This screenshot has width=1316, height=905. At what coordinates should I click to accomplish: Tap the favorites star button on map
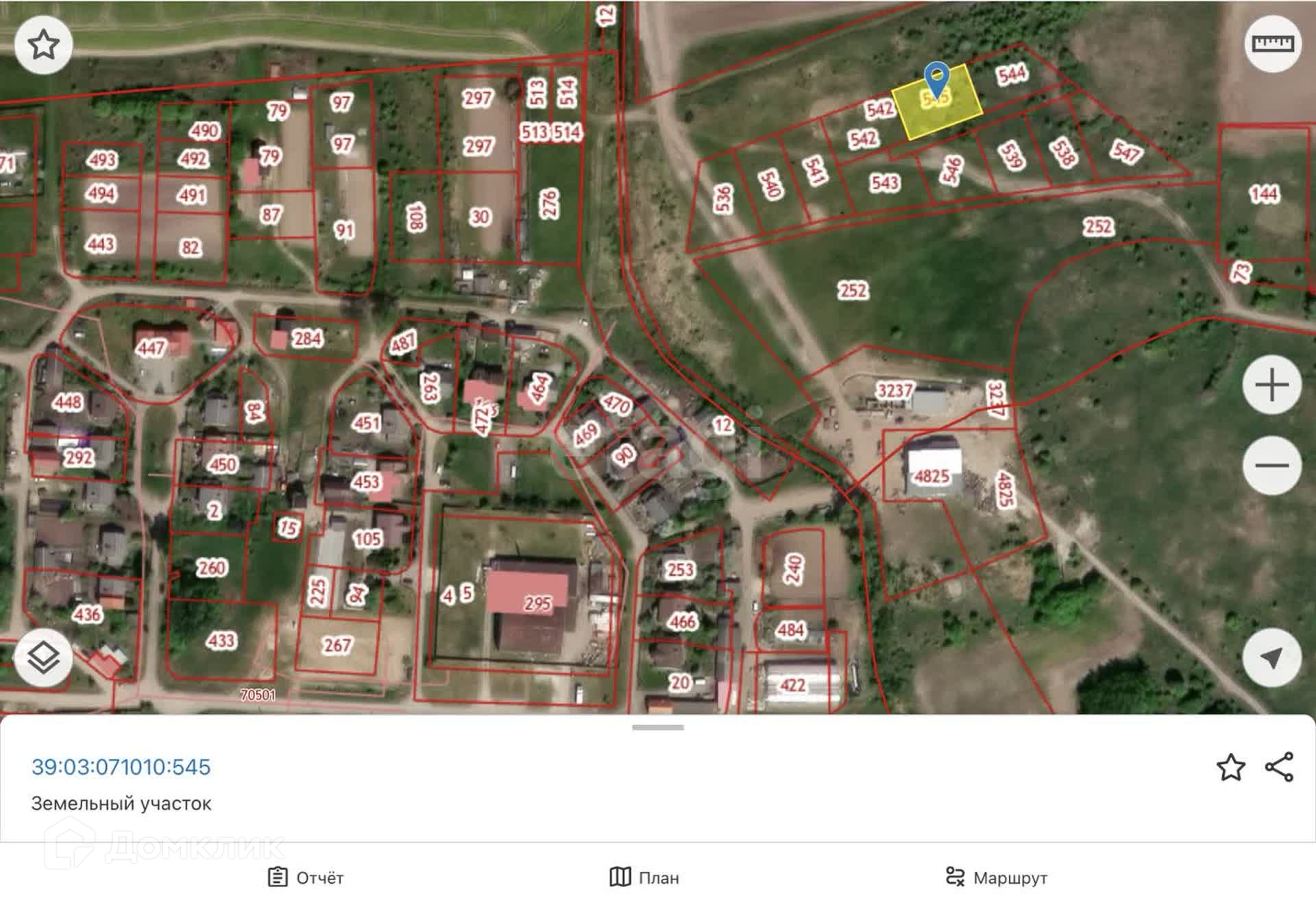(x=44, y=45)
